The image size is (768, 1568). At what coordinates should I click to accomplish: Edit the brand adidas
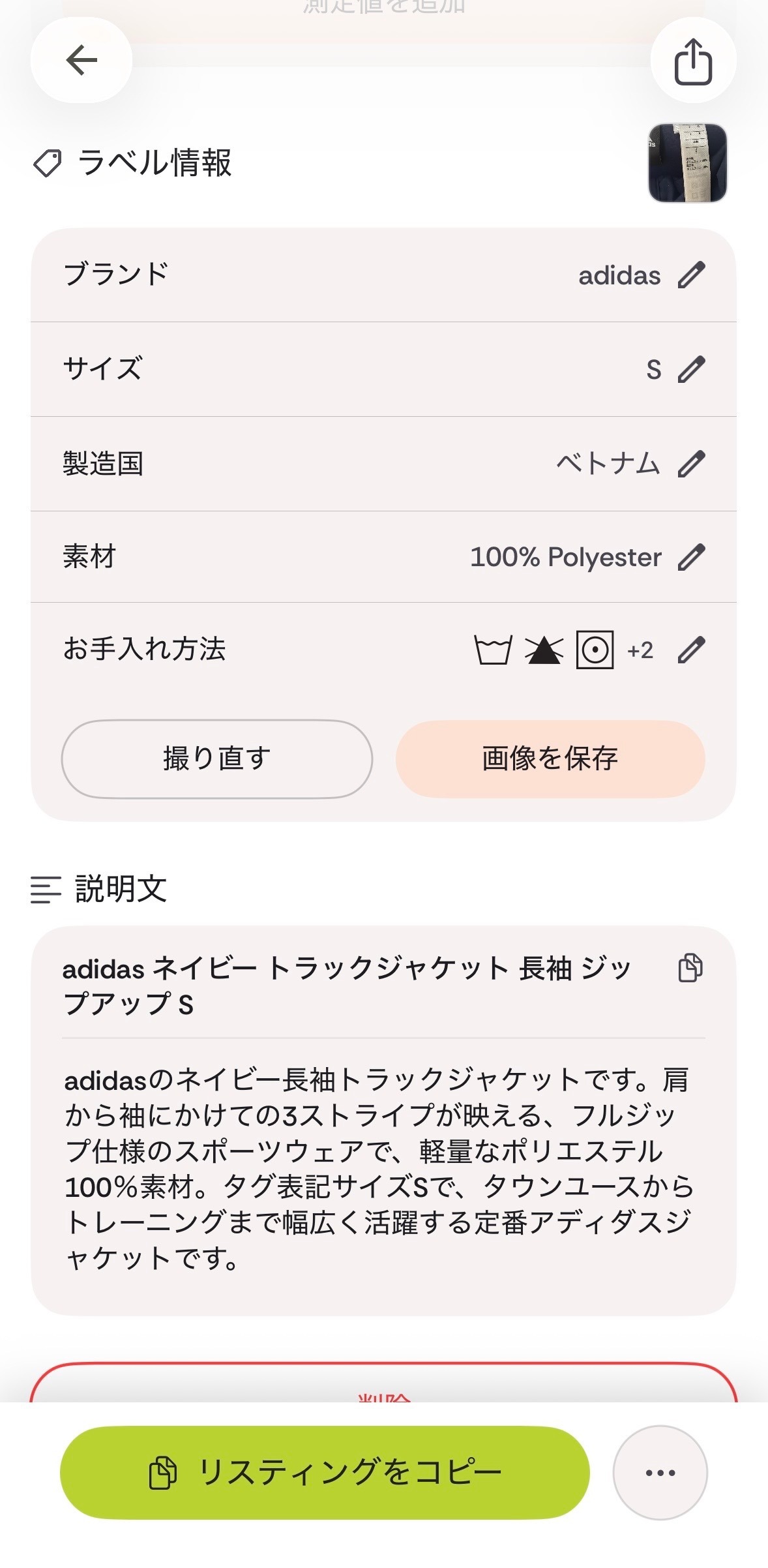click(691, 275)
